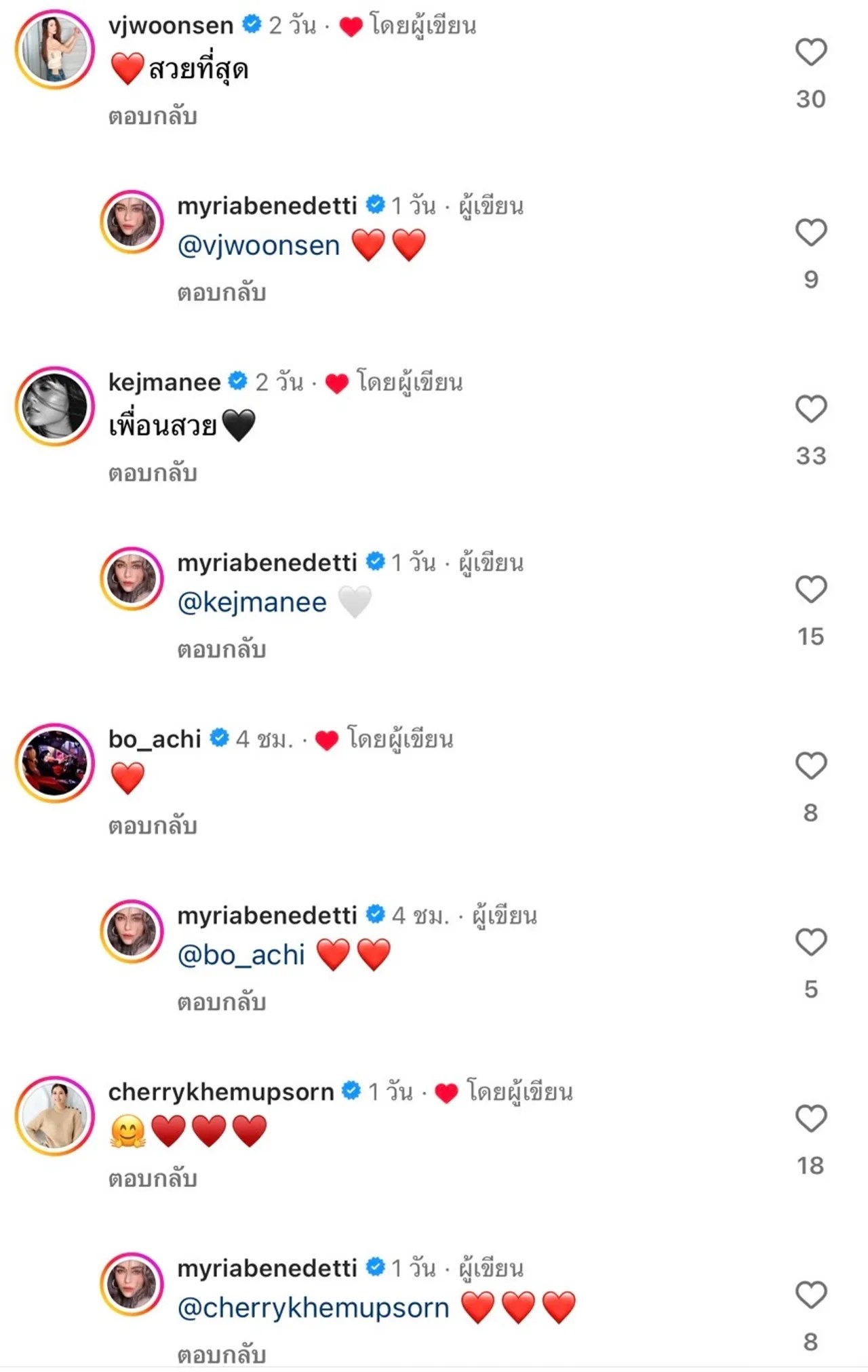Like myriabenedetti's reply to @bo_achi
Screen dimensions: 868x1372
coord(810,942)
